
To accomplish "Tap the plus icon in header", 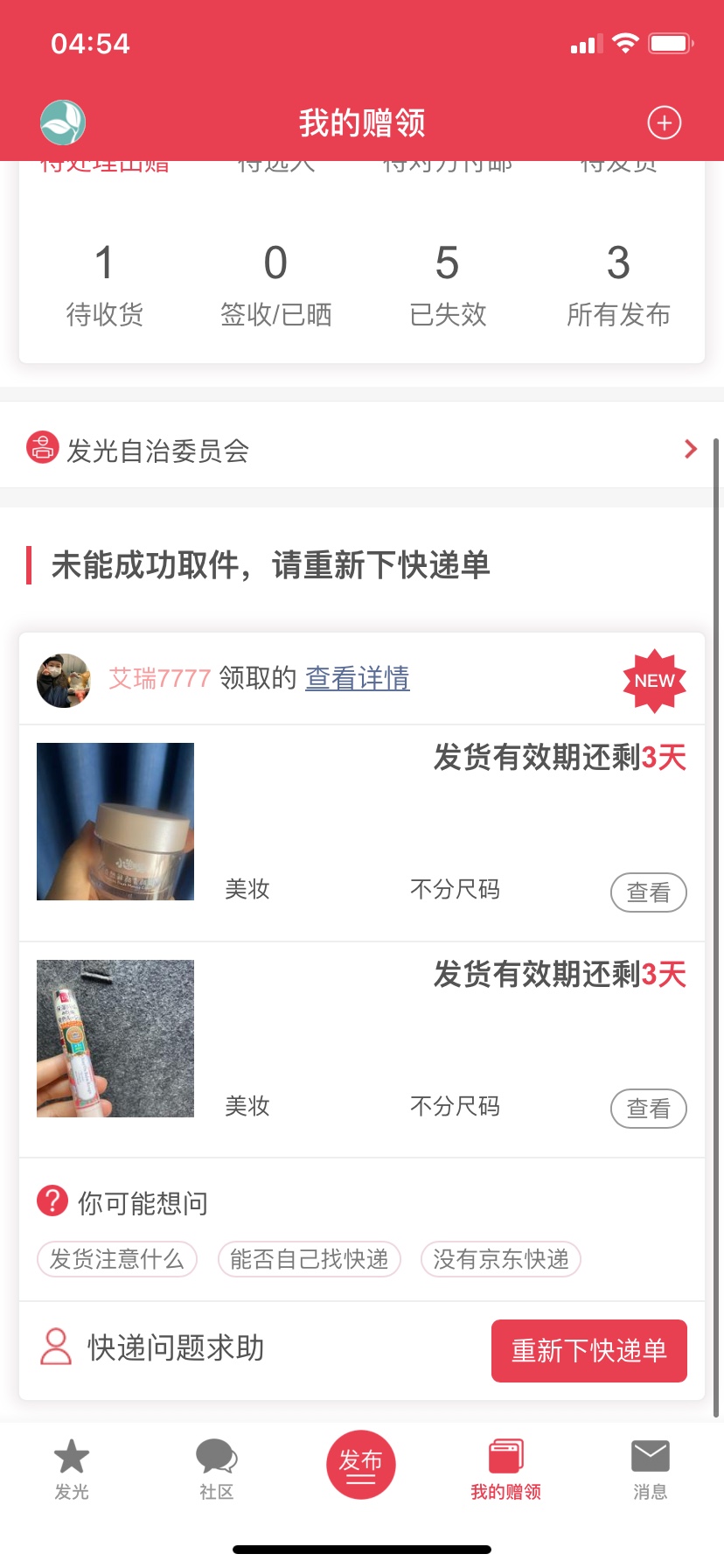I will [664, 123].
